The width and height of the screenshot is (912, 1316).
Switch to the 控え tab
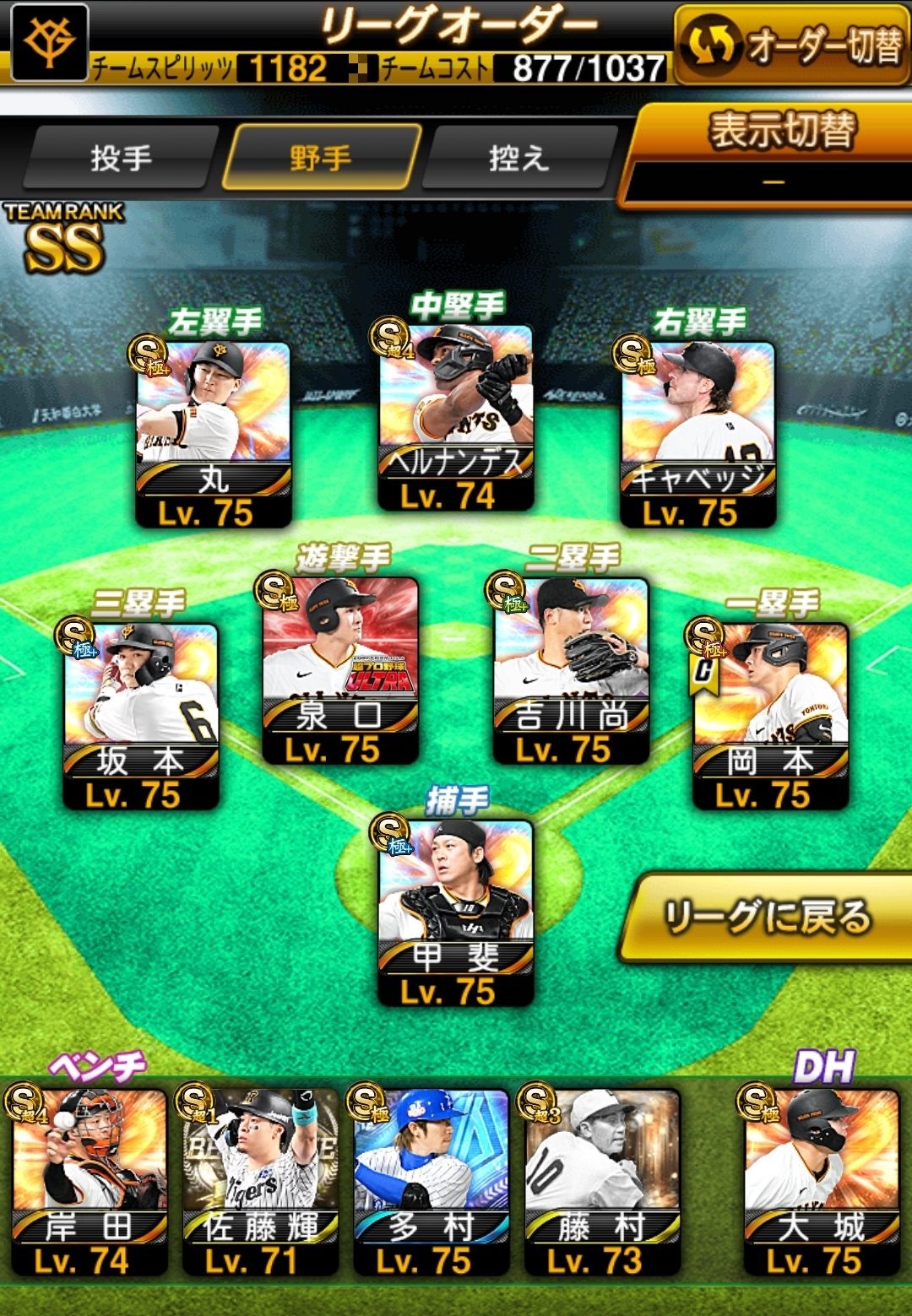(519, 158)
